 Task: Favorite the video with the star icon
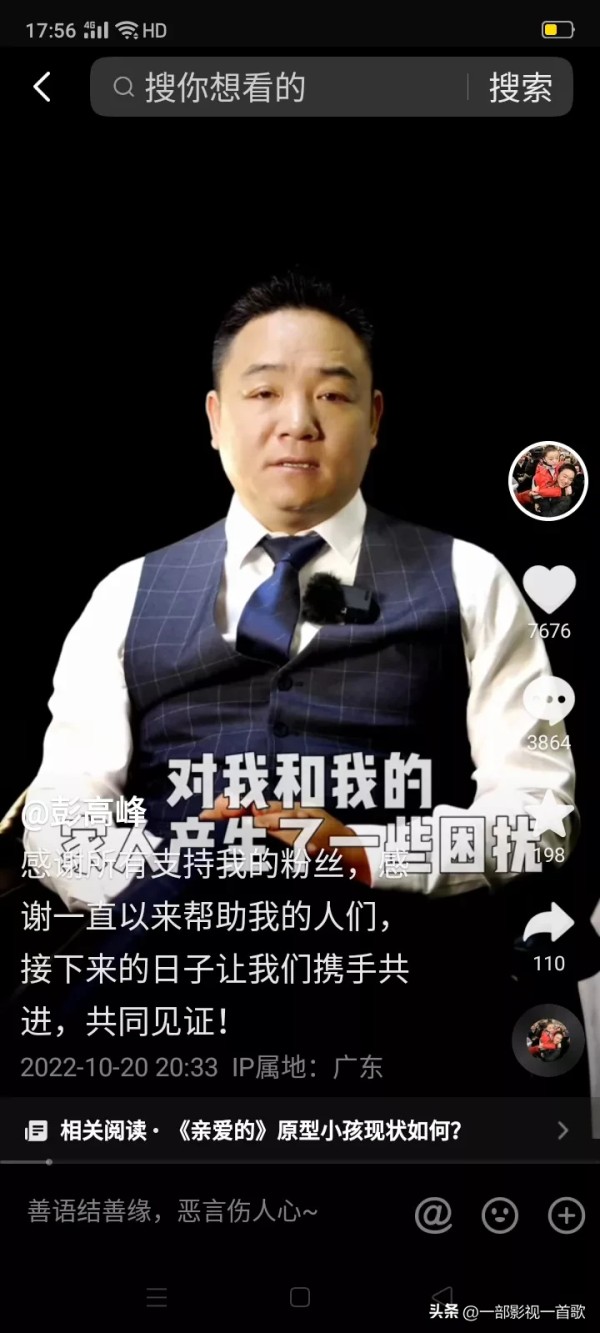[549, 815]
